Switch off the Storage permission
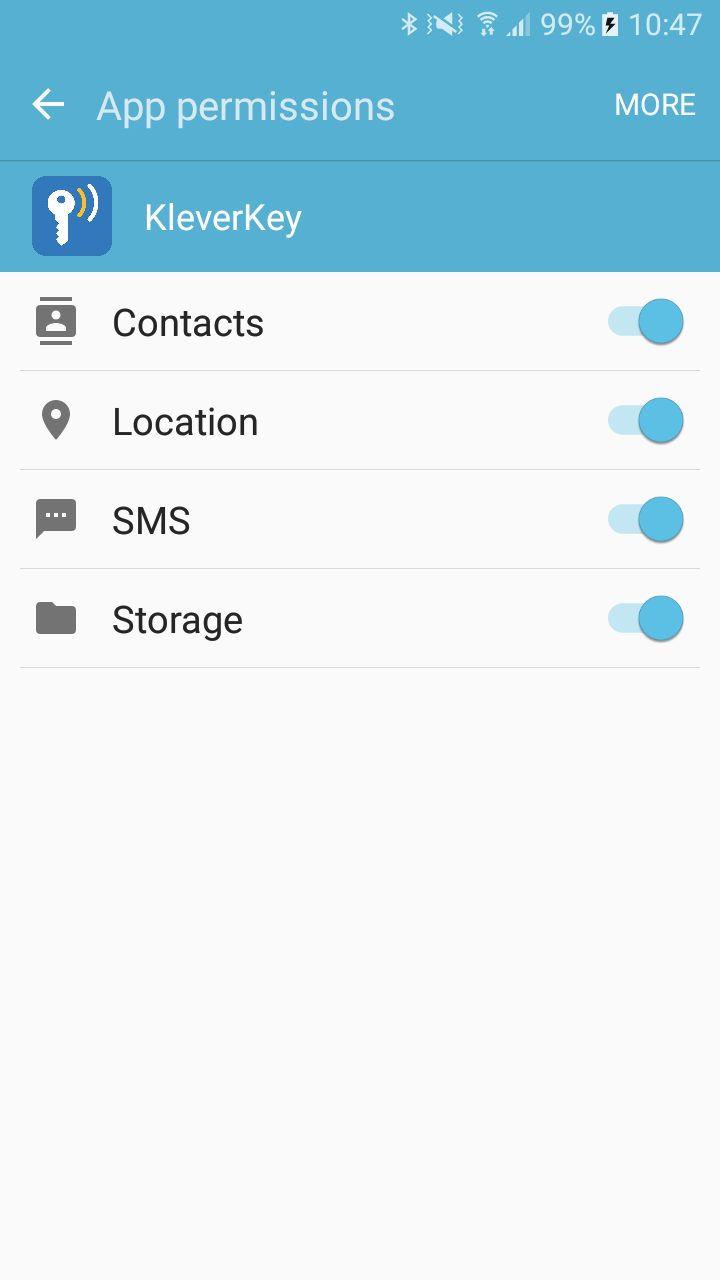720x1280 pixels. [x=646, y=619]
